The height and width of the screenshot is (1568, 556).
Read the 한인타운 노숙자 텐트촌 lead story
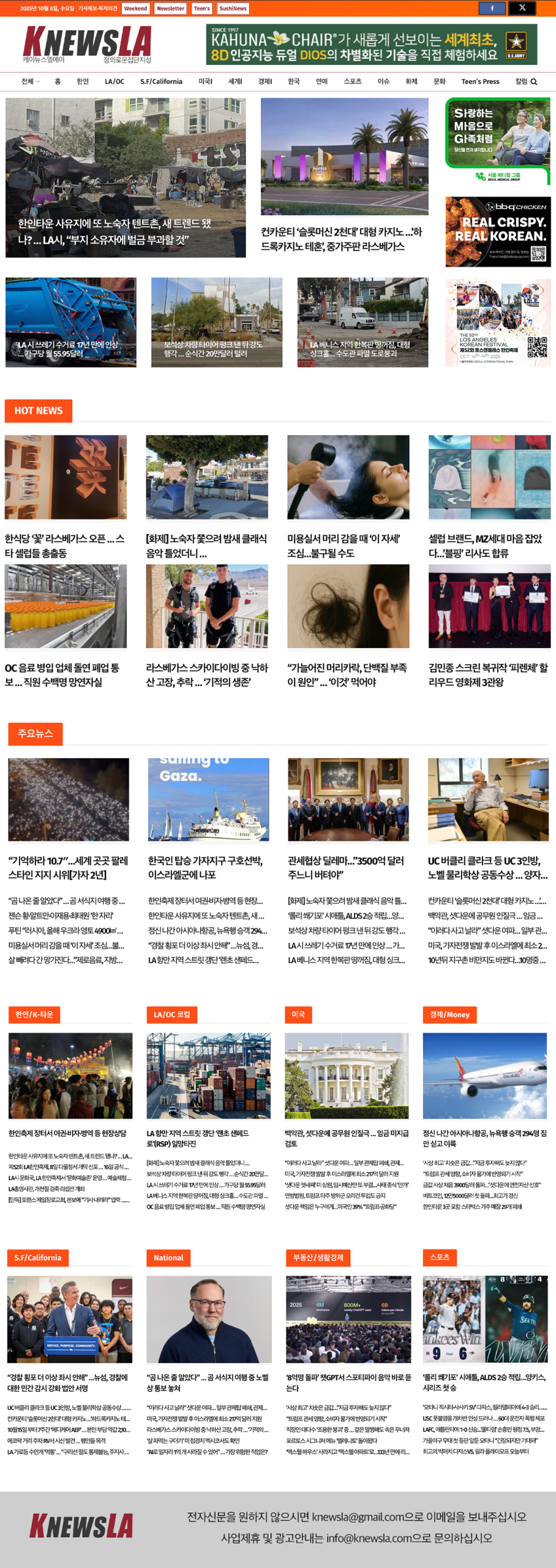pos(114,232)
